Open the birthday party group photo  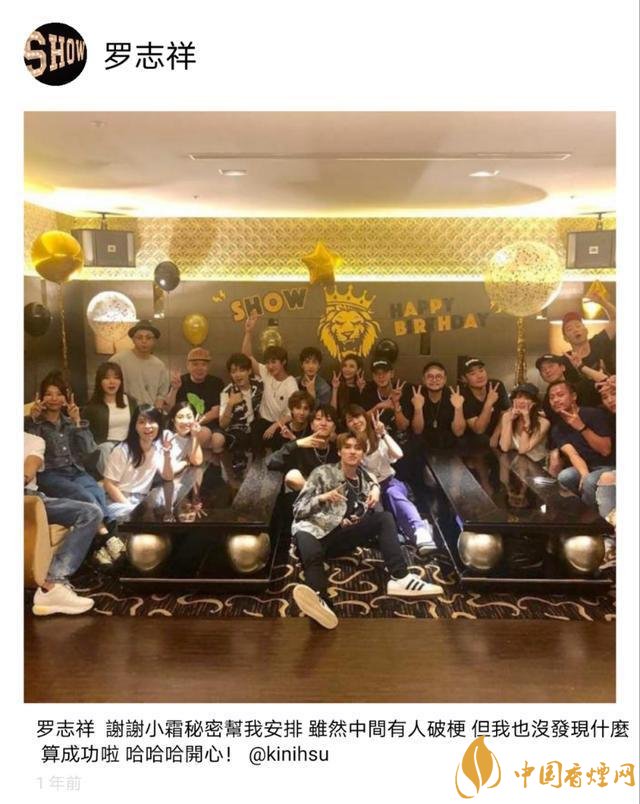click(x=319, y=407)
